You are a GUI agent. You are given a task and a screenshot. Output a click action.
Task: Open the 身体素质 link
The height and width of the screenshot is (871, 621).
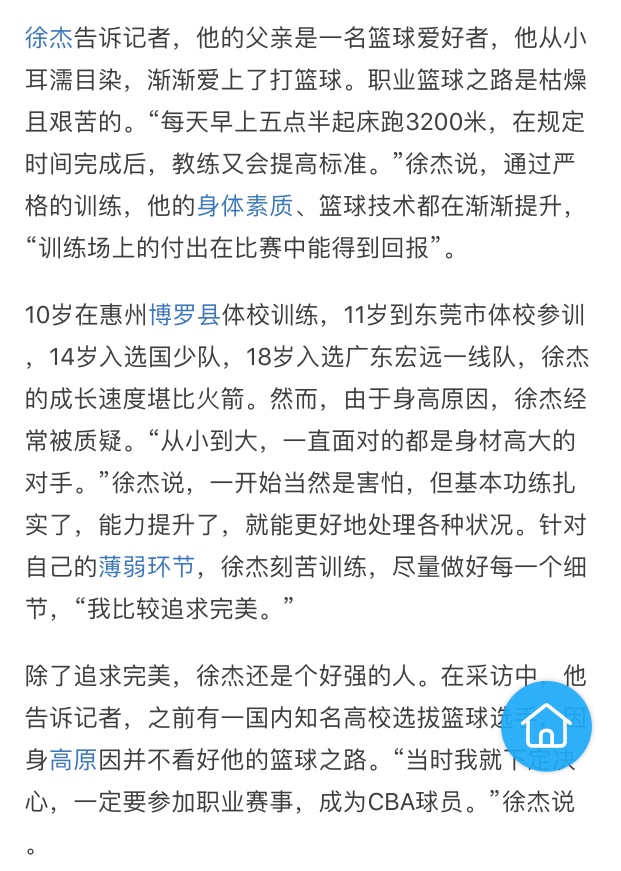(244, 207)
